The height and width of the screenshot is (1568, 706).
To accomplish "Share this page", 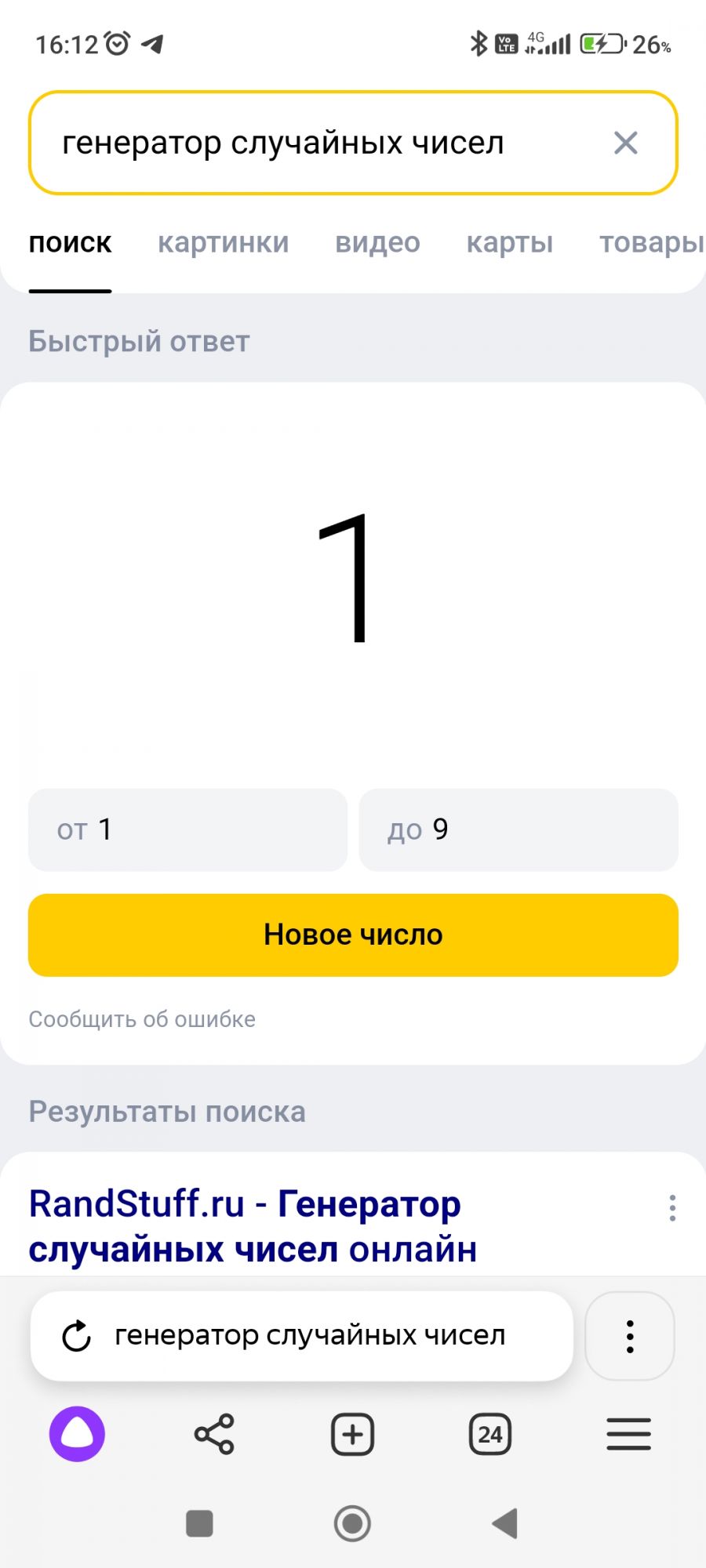I will coord(214,1434).
